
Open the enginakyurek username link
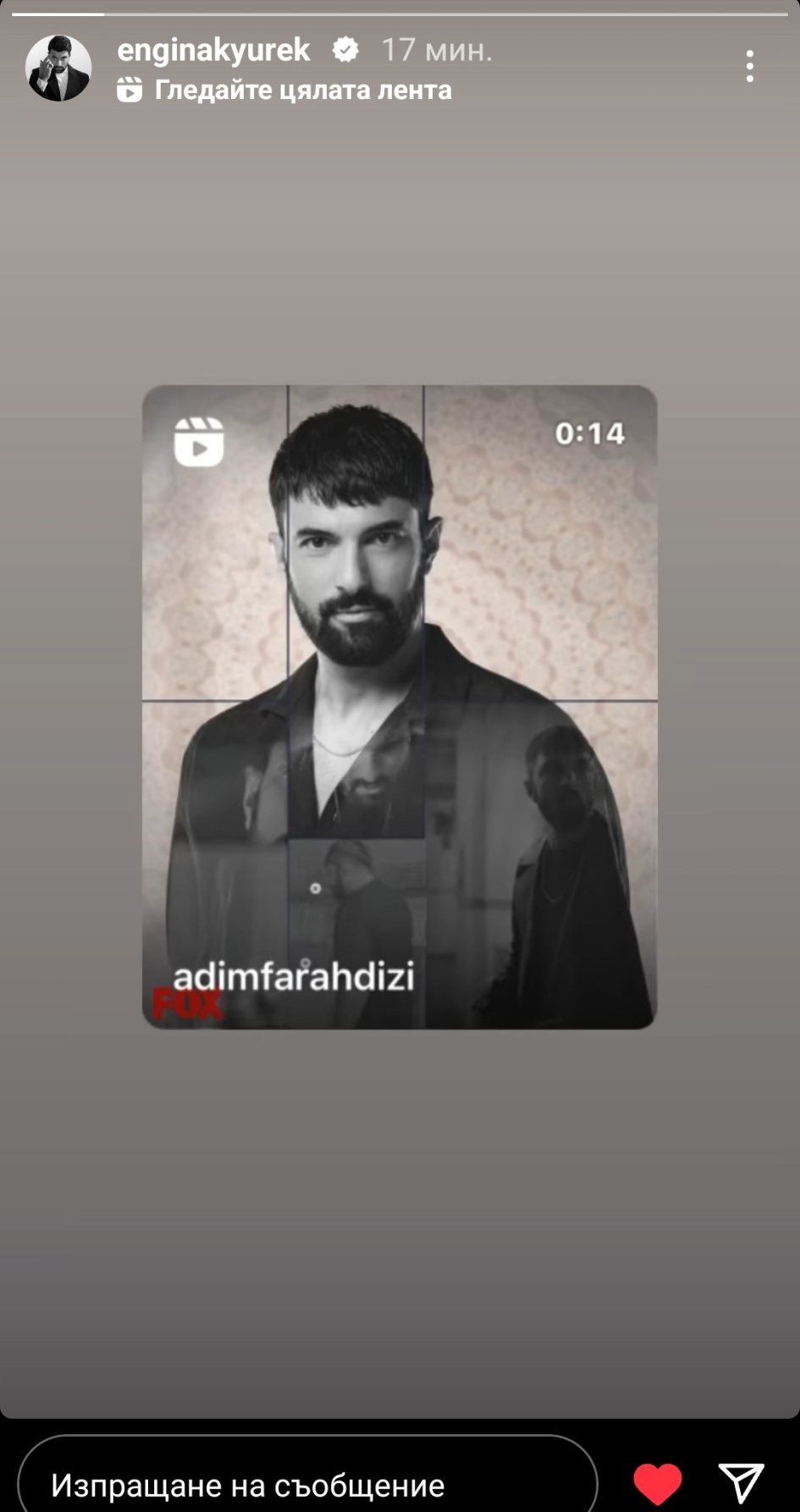(x=213, y=50)
